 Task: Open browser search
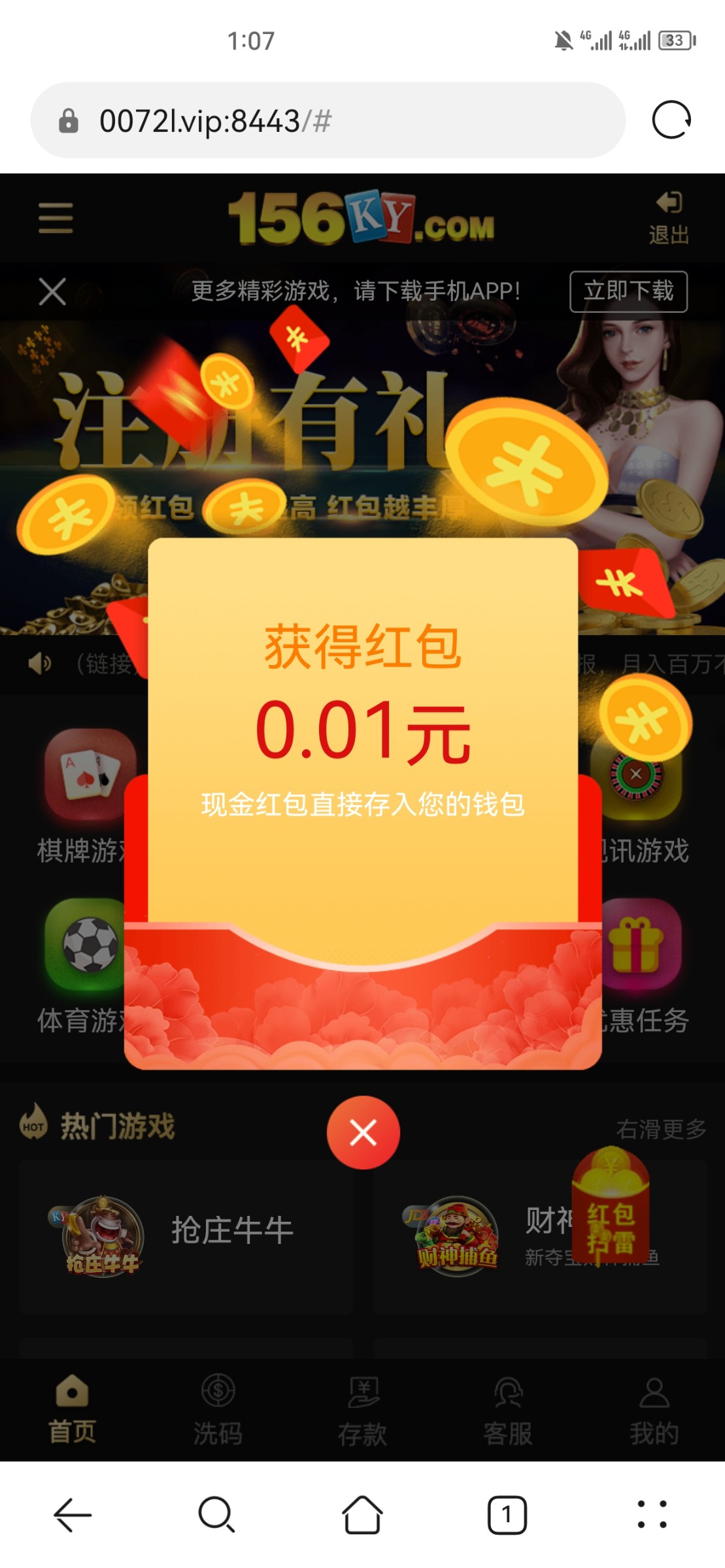pos(216,1514)
